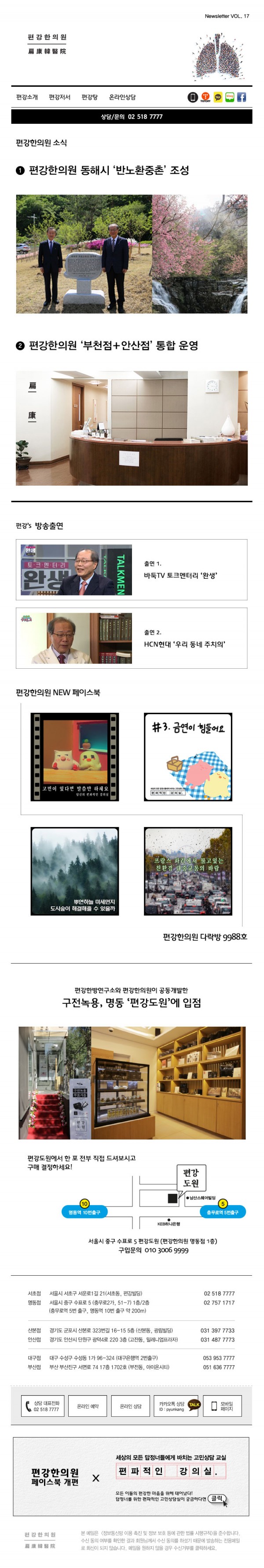Open the 편강소개 menu link
The width and height of the screenshot is (264, 1568).
click(x=27, y=97)
